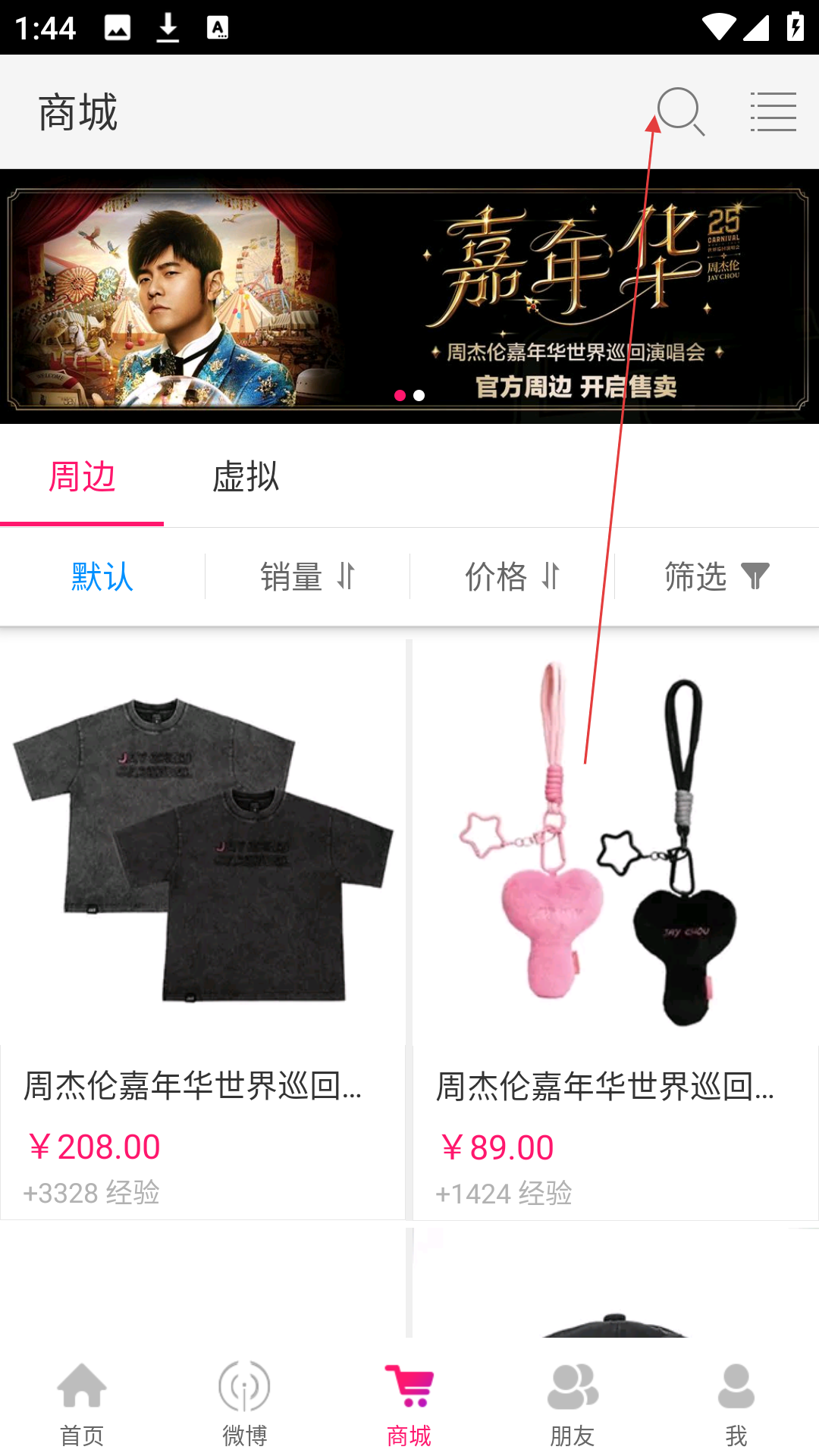819x1456 pixels.
Task: Sort products by 销量
Action: (x=307, y=577)
